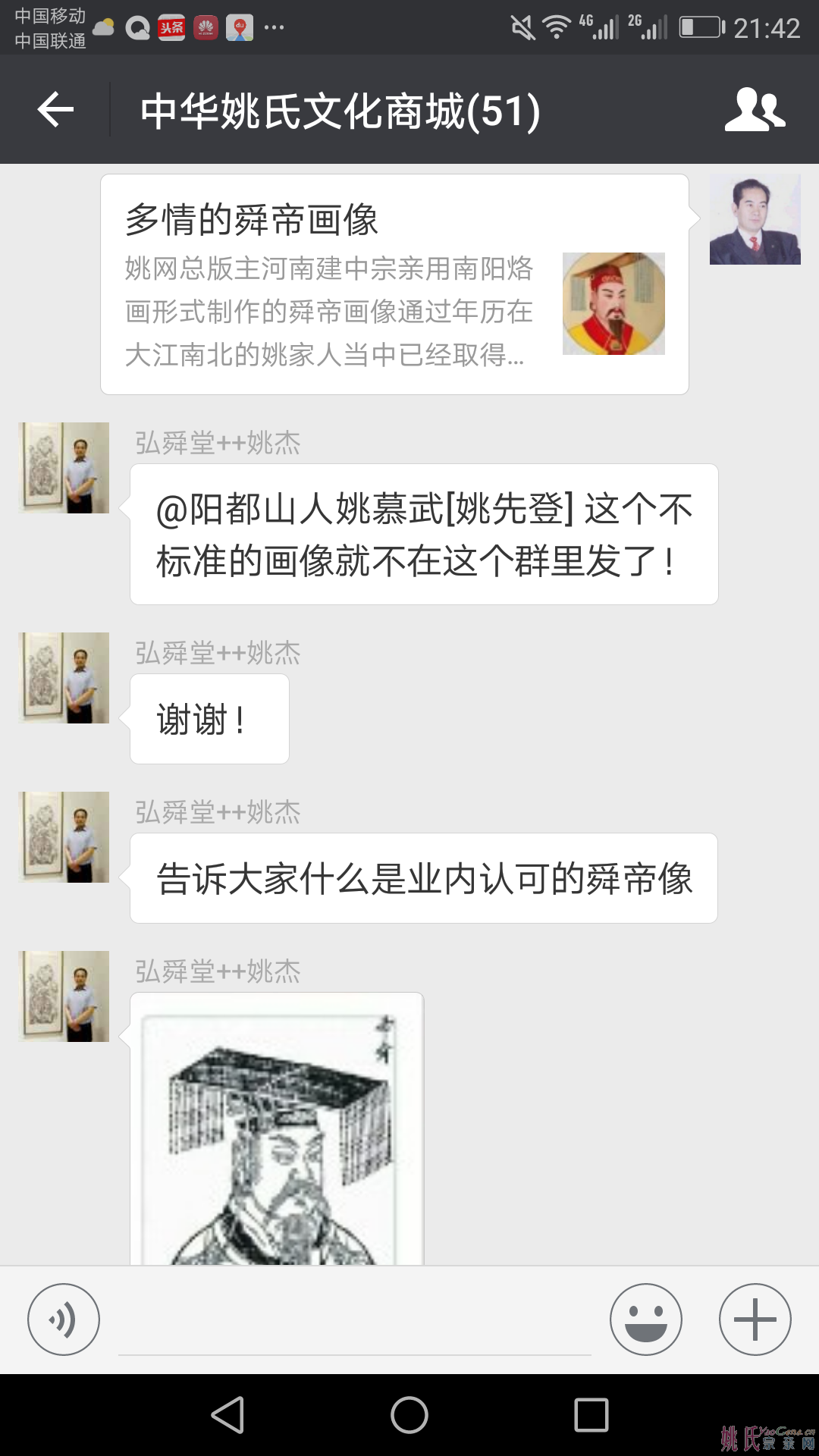The height and width of the screenshot is (1456, 819).
Task: View the 舜帝 portrait image message
Action: tap(277, 1130)
